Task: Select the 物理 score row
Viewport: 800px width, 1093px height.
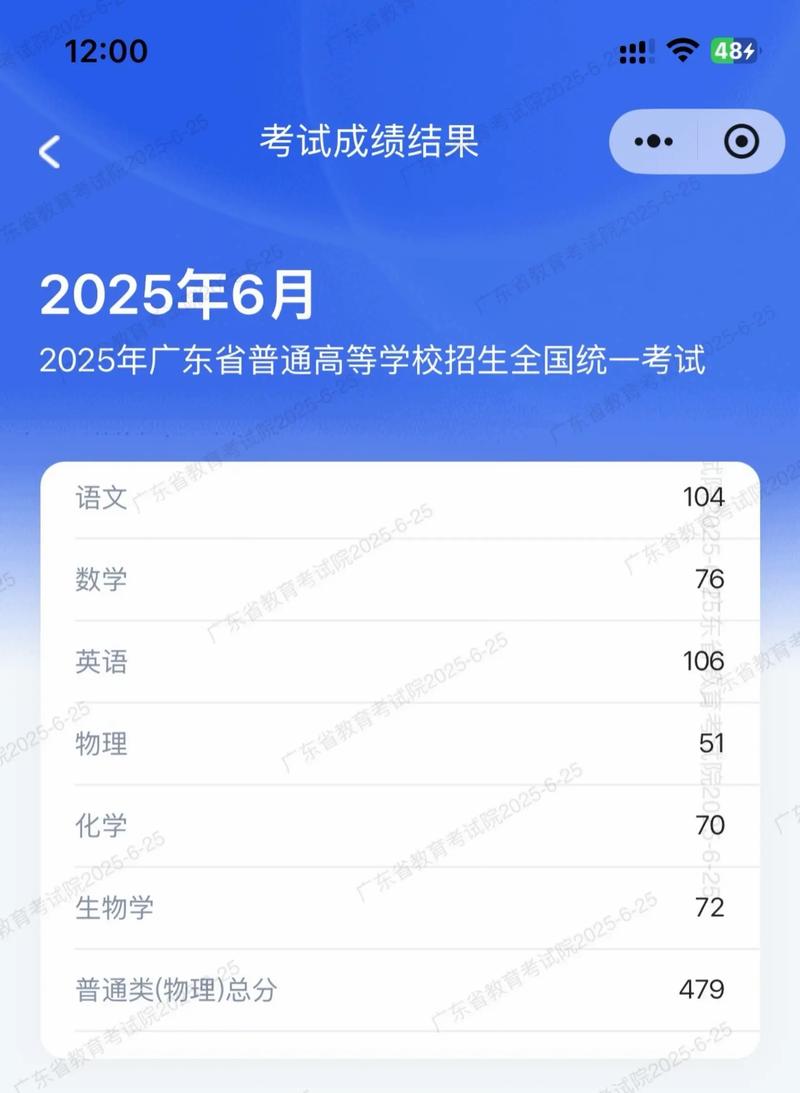Action: click(400, 744)
